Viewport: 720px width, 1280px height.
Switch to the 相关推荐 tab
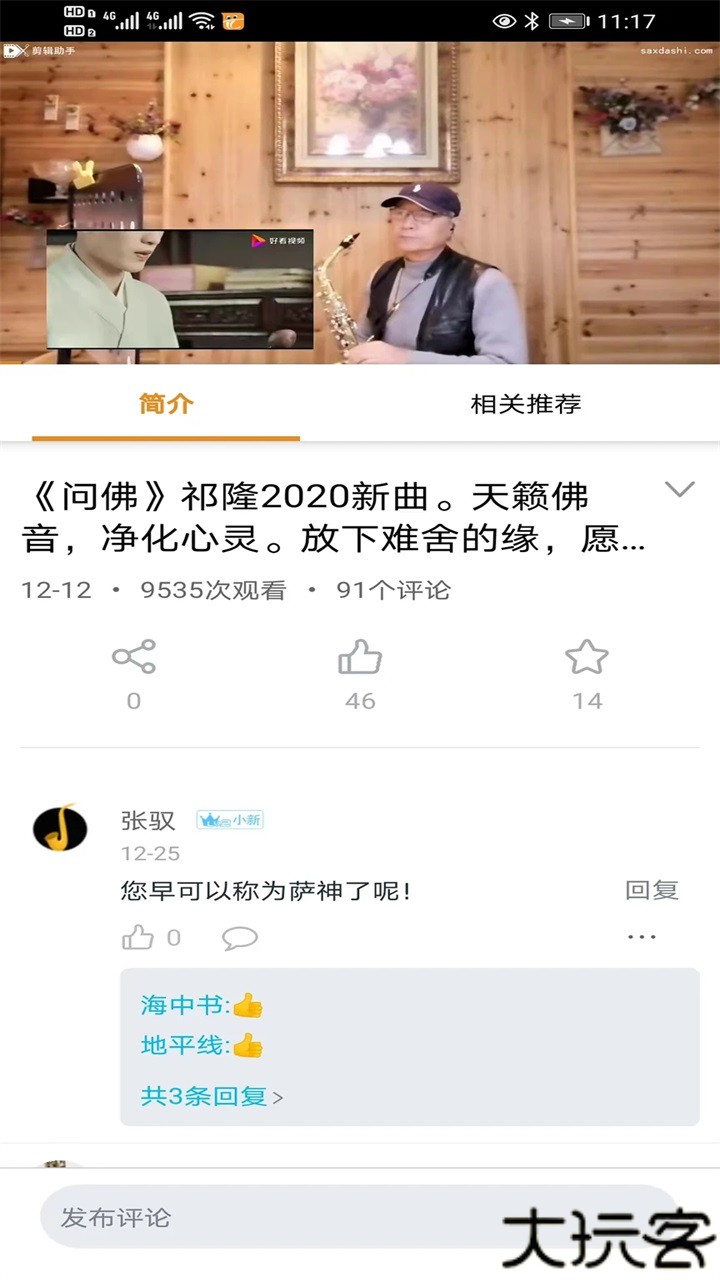[527, 404]
